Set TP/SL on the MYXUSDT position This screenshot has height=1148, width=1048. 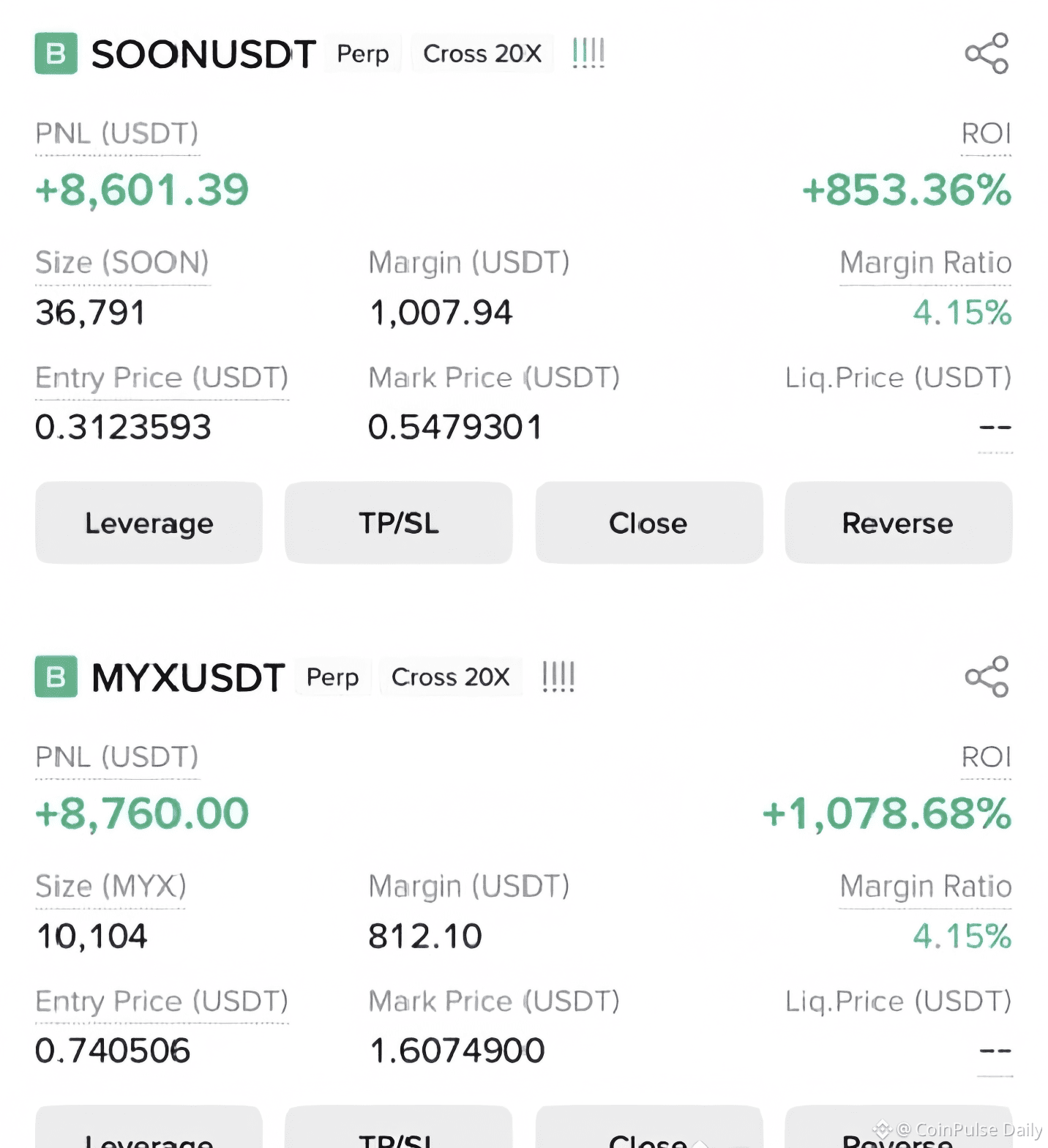click(399, 1133)
